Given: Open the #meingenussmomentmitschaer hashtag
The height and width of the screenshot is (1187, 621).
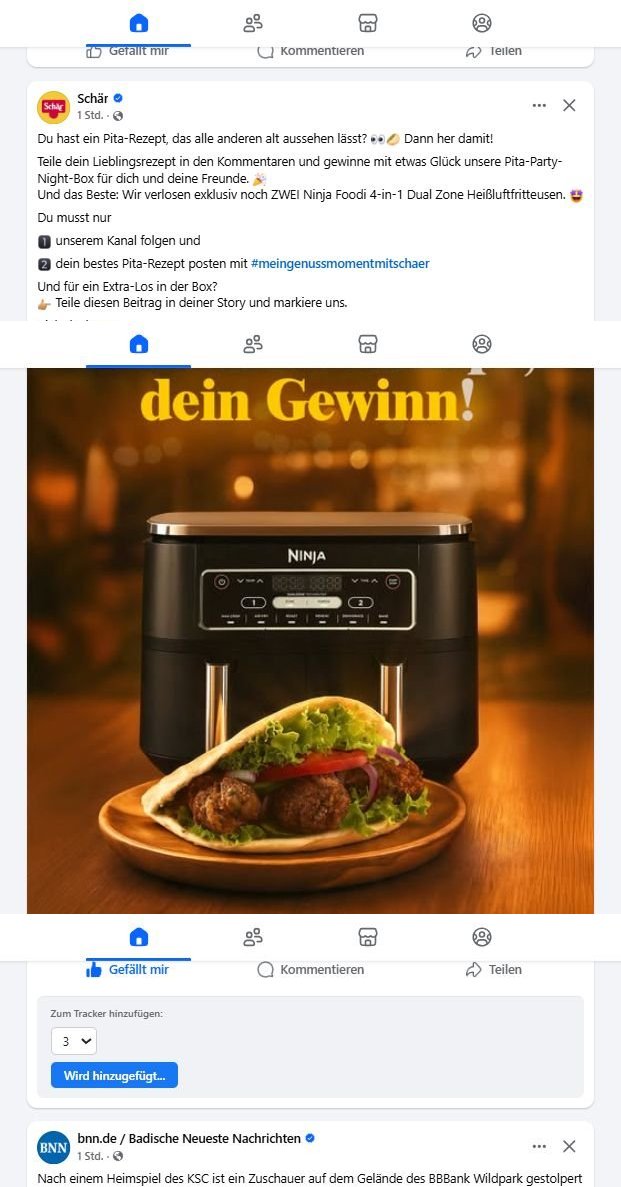Looking at the screenshot, I should 340,263.
